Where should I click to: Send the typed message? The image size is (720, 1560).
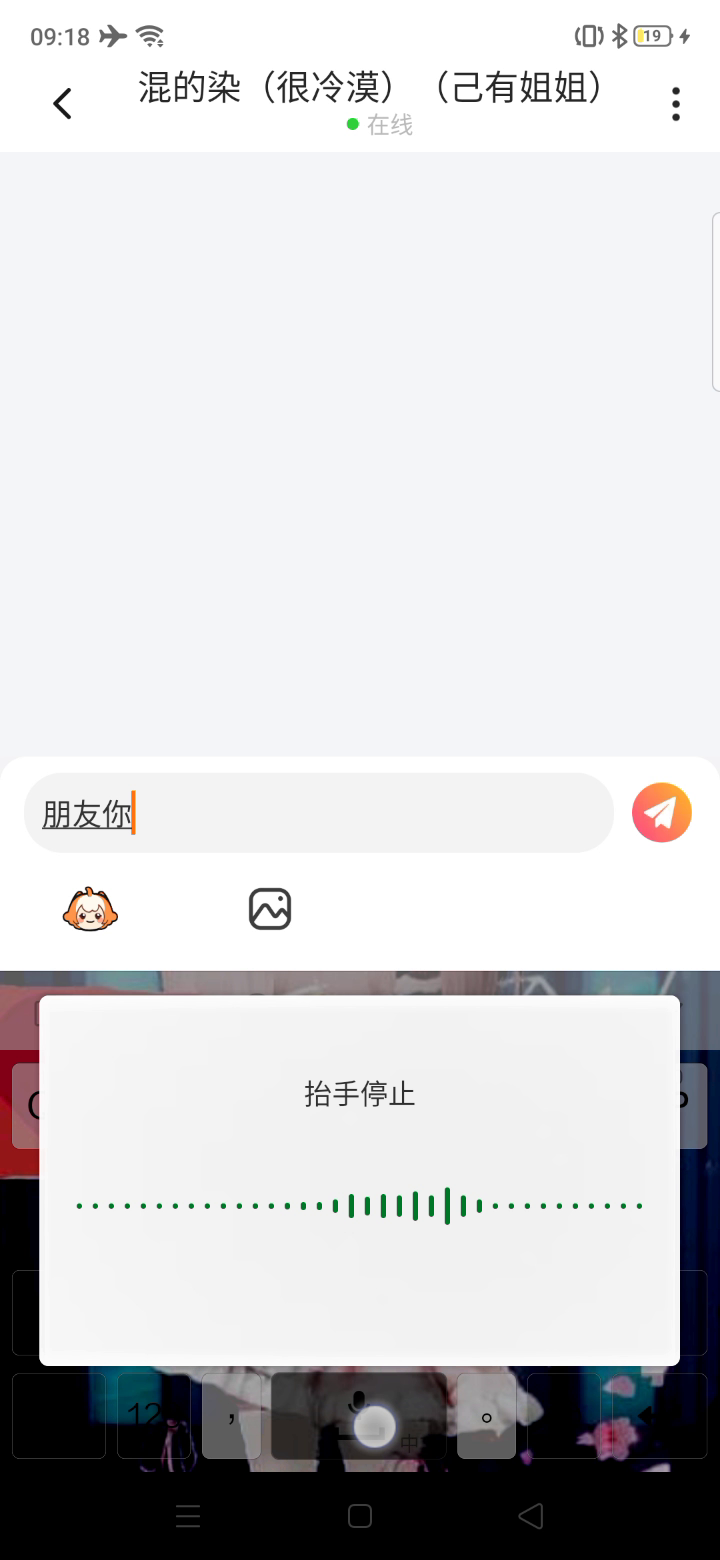click(661, 812)
